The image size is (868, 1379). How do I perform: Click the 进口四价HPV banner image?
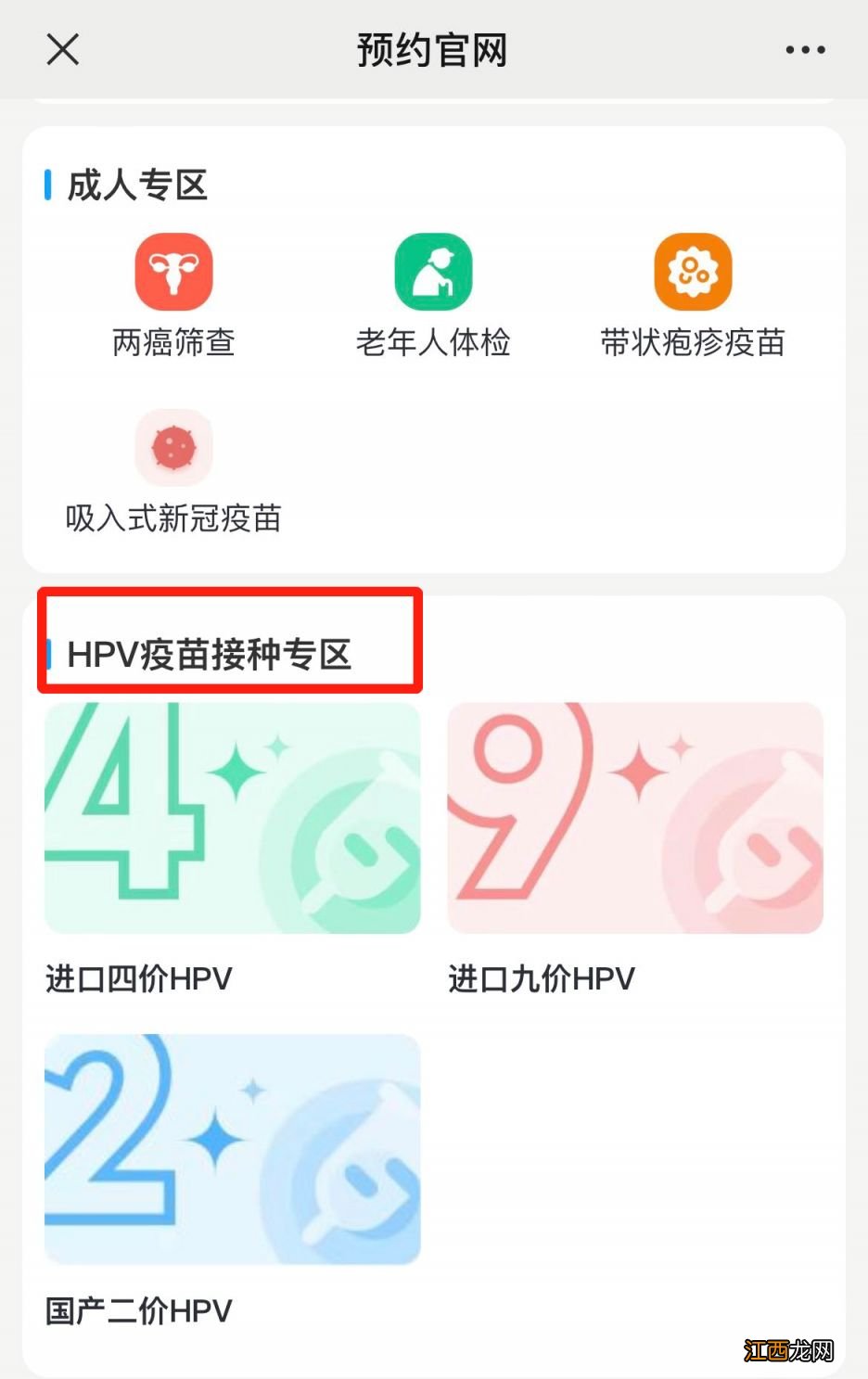pyautogui.click(x=231, y=817)
